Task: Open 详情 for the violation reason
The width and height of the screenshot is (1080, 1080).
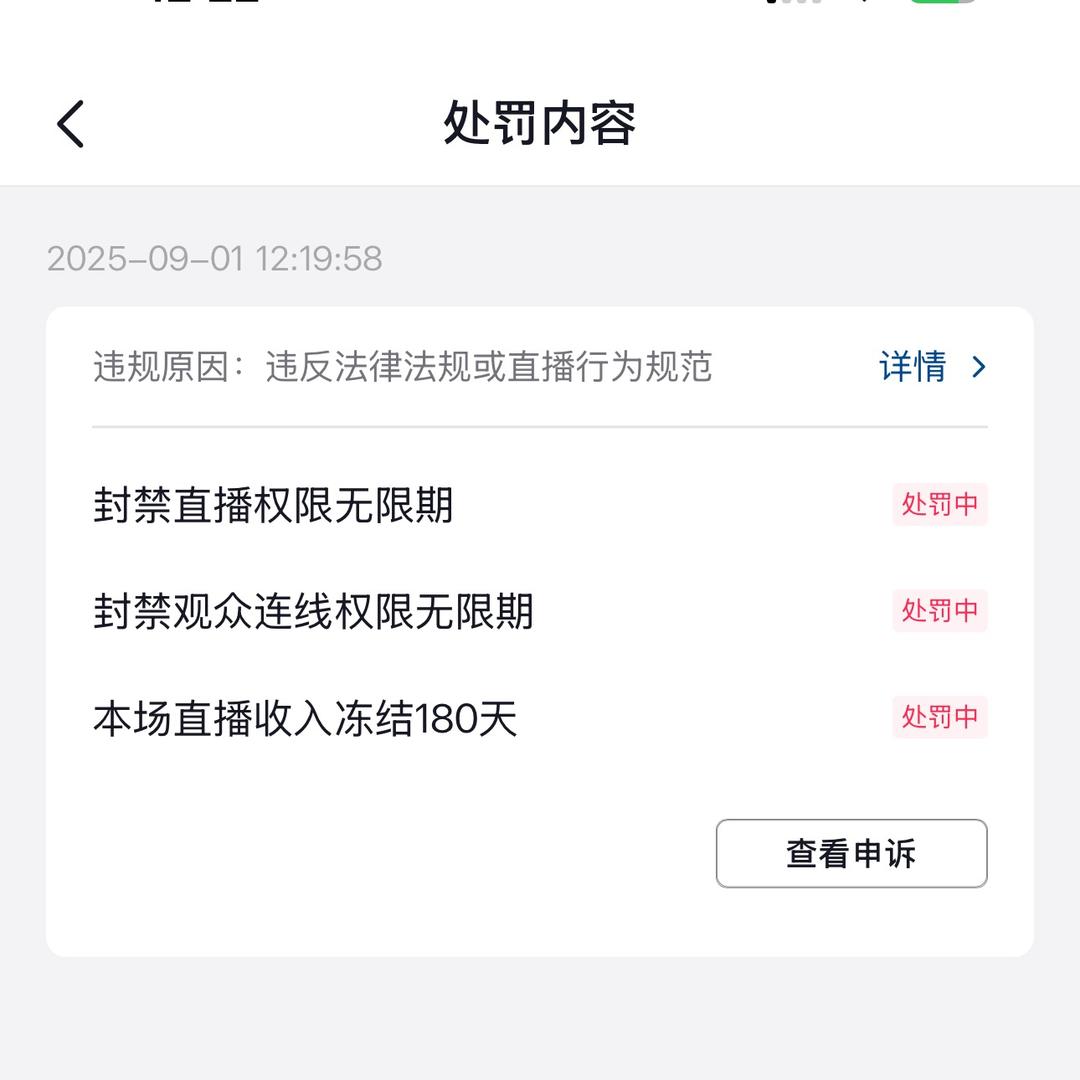Action: (932, 367)
